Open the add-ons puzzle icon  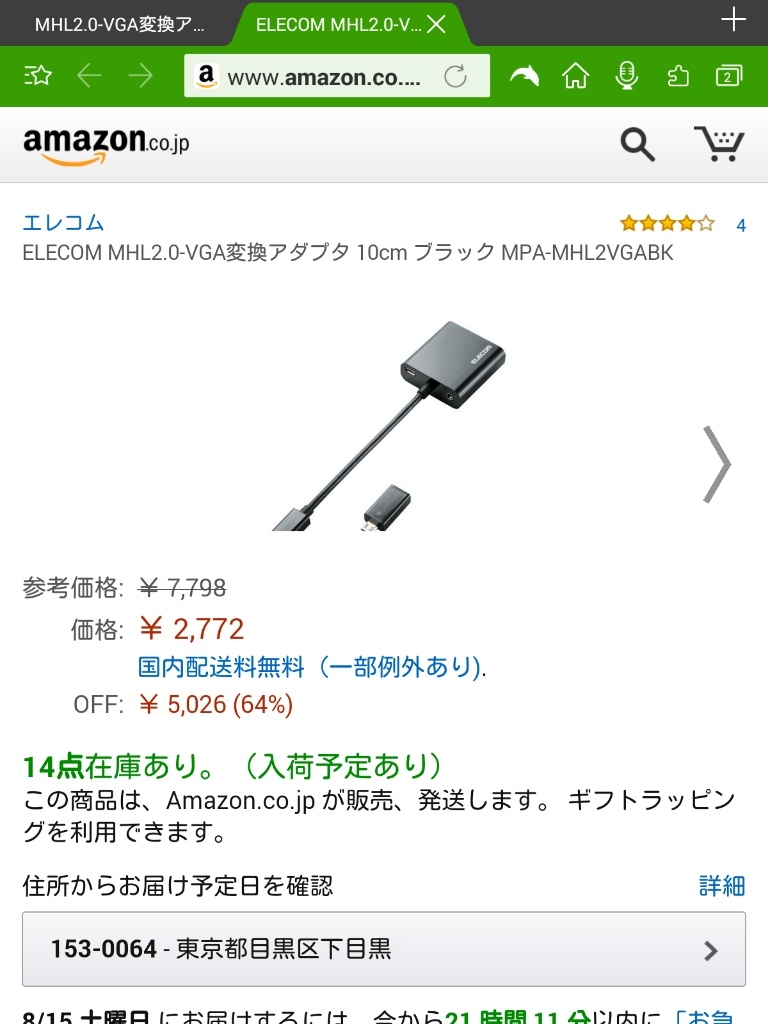[678, 76]
